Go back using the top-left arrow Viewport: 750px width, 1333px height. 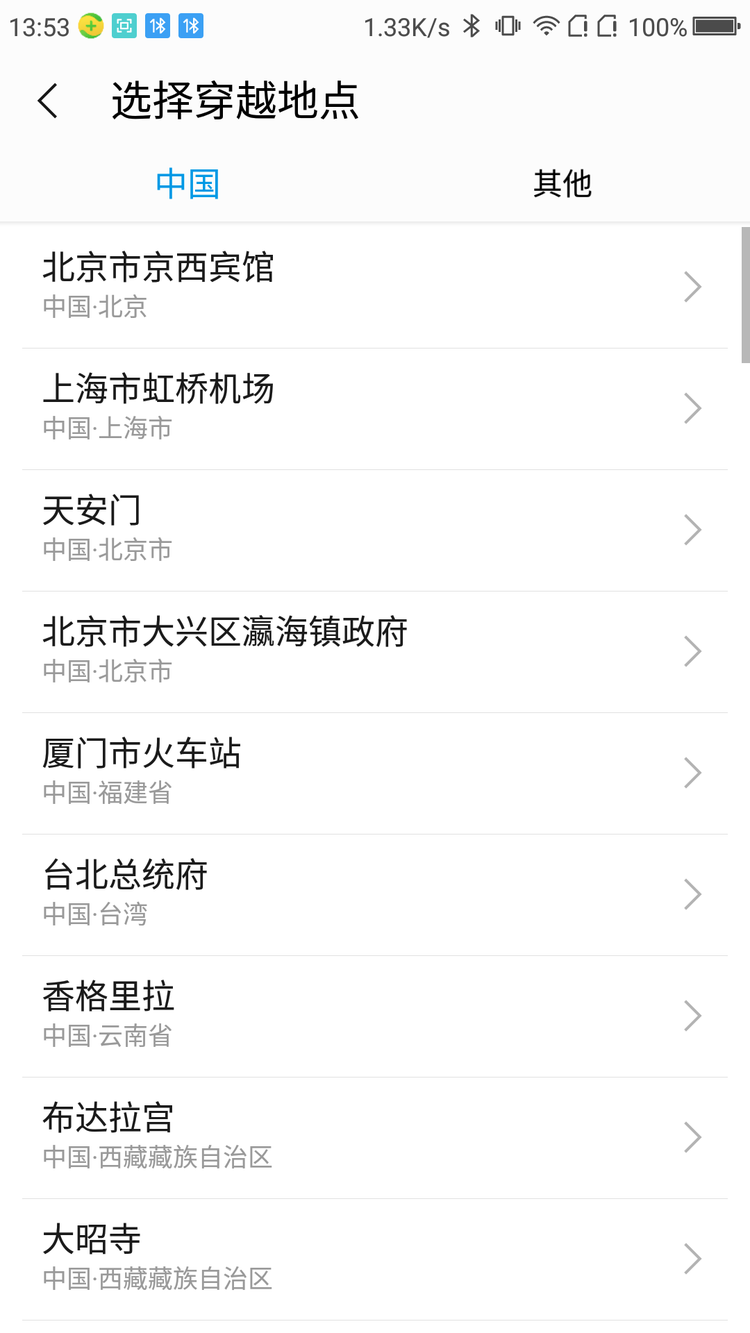coord(47,101)
